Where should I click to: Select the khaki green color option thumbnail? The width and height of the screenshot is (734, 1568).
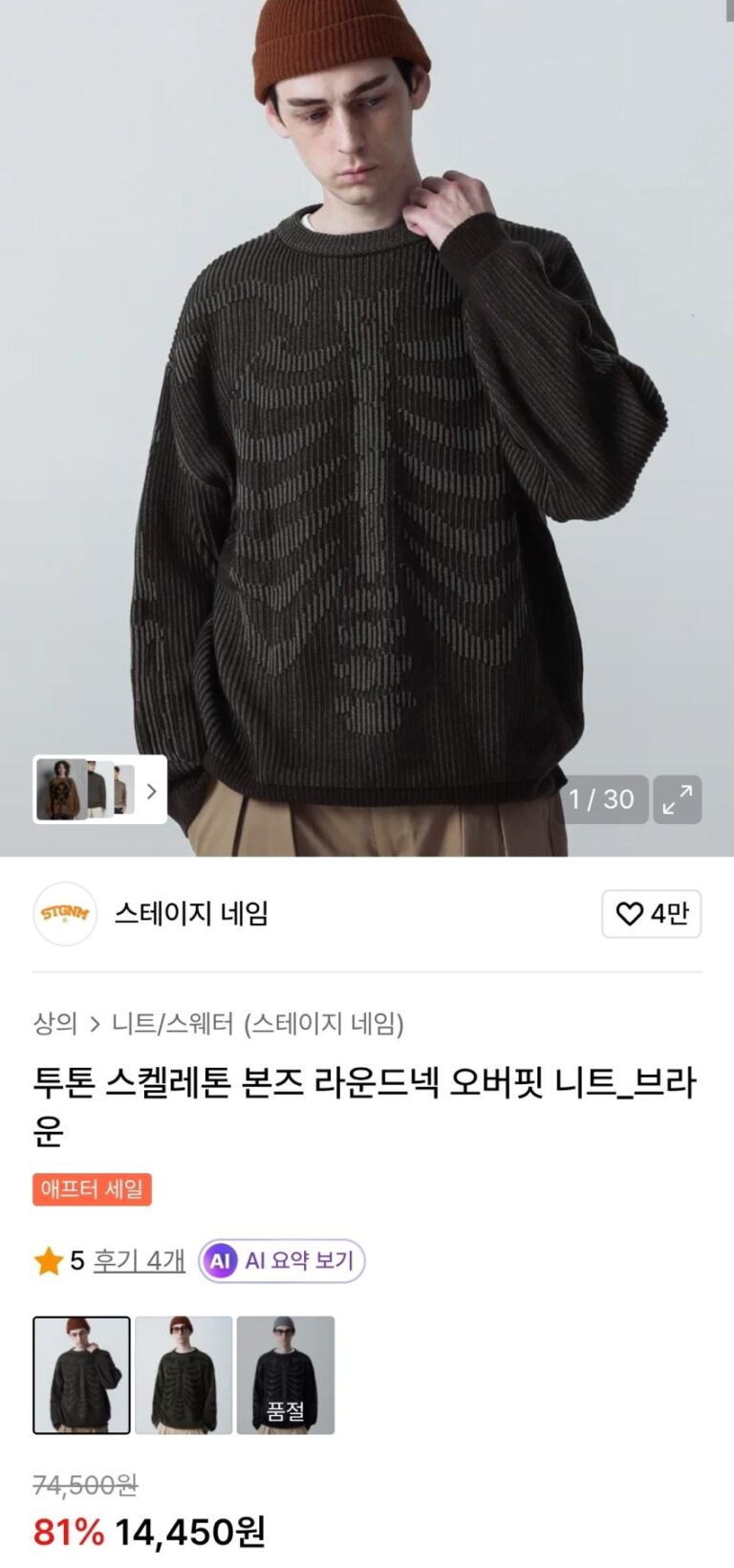[x=183, y=1375]
